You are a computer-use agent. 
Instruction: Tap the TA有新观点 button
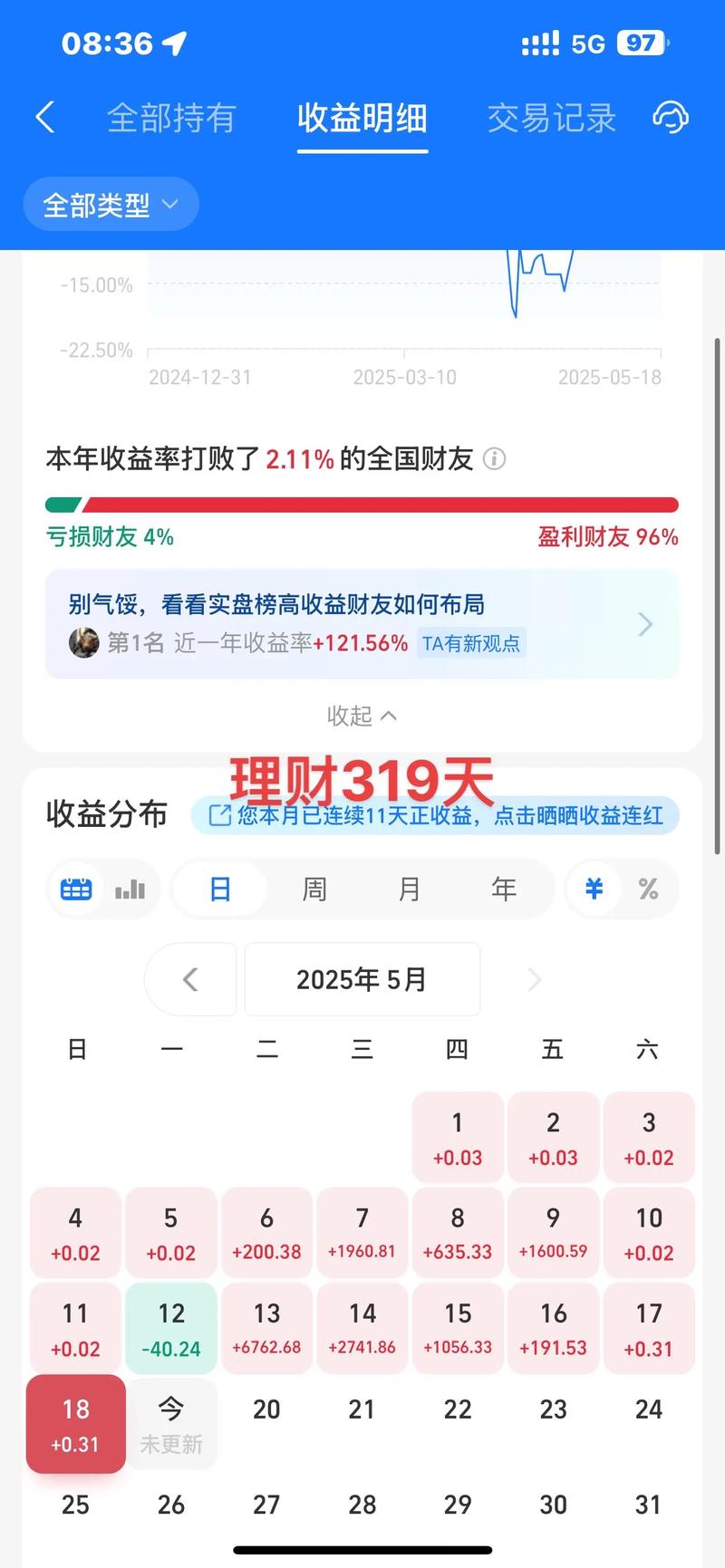click(x=472, y=643)
